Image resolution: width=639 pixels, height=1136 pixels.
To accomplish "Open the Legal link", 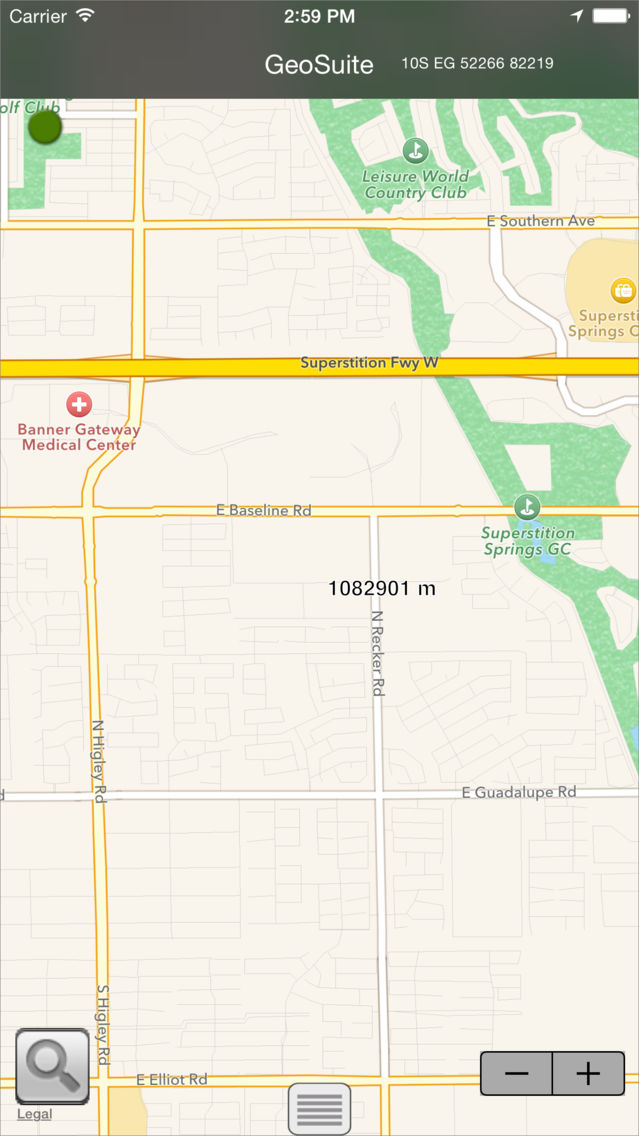I will click(x=34, y=1114).
